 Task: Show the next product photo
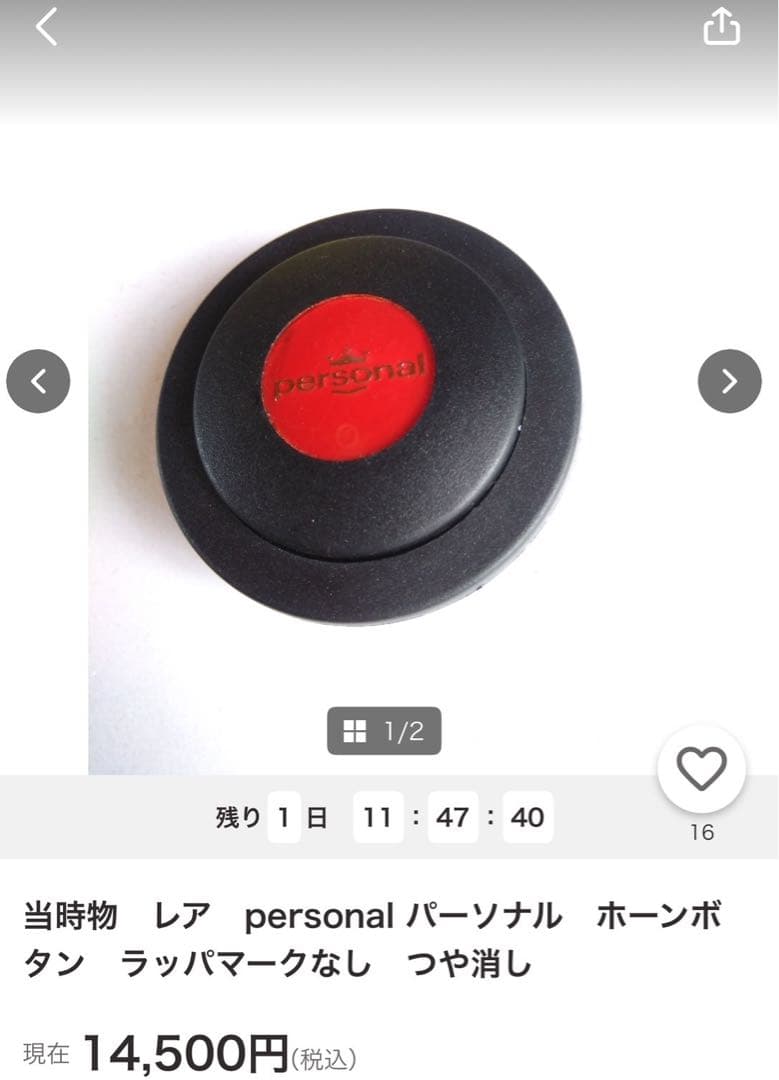click(729, 381)
